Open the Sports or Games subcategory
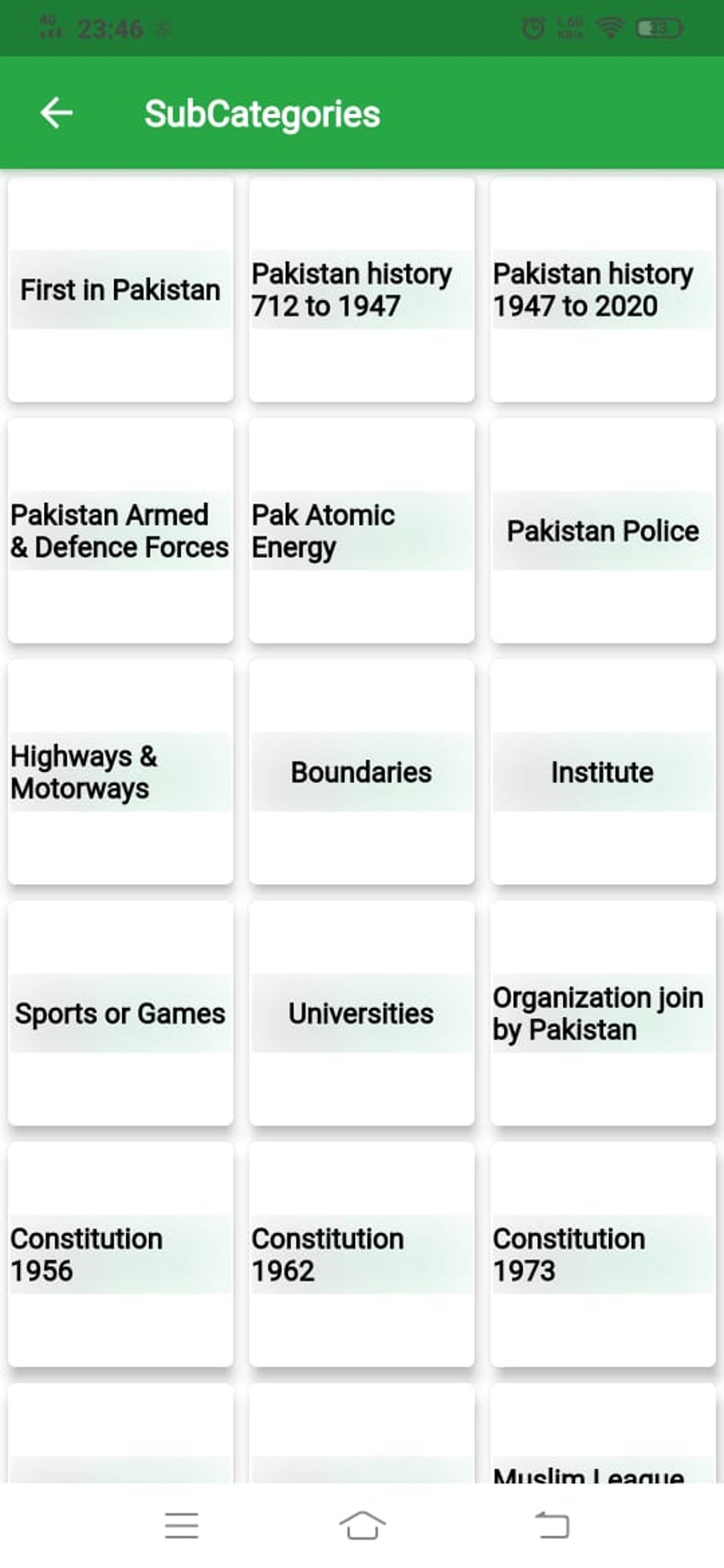Screen dimensions: 724x1568 [121, 1013]
